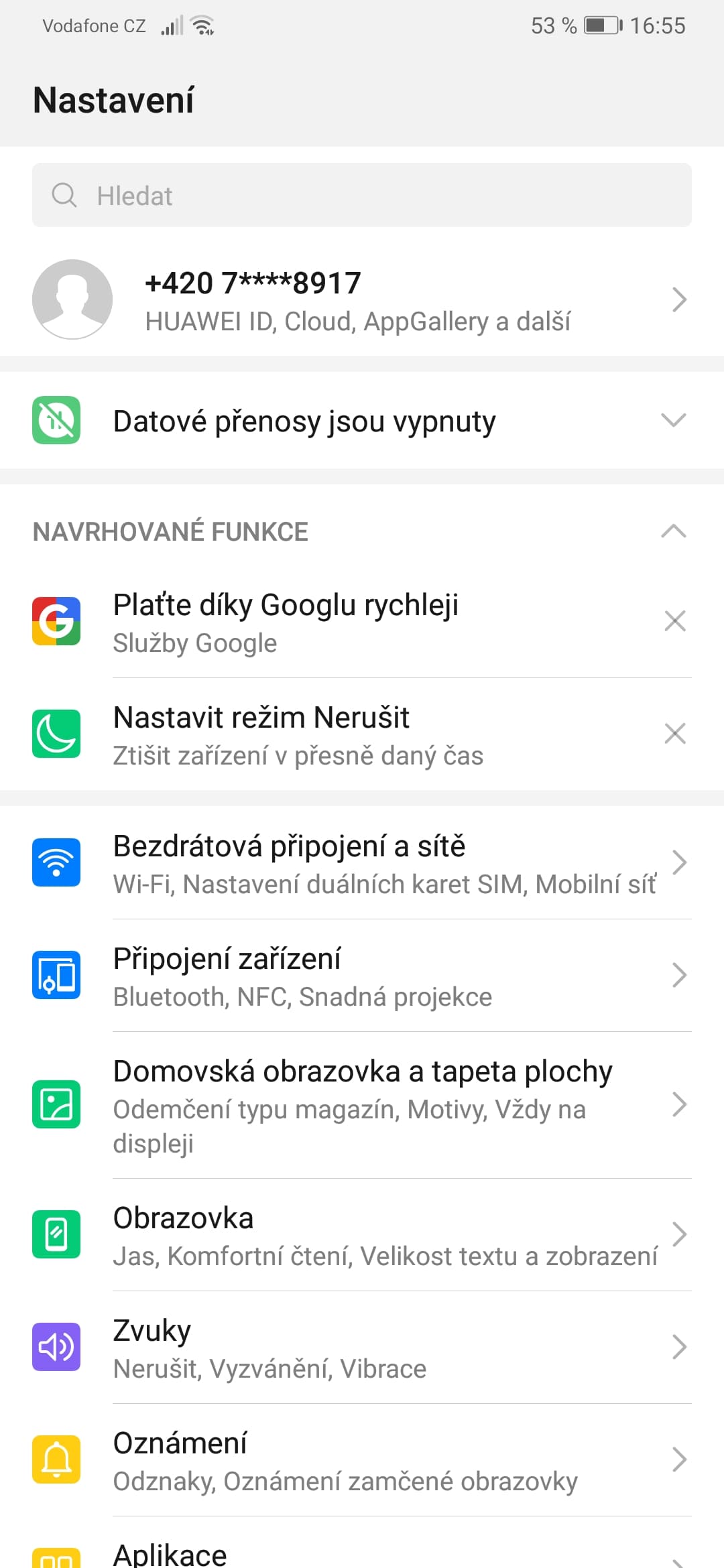Image resolution: width=724 pixels, height=1568 pixels.
Task: Expand the Datové přenosy jsou vypnuty banner
Action: tap(673, 421)
